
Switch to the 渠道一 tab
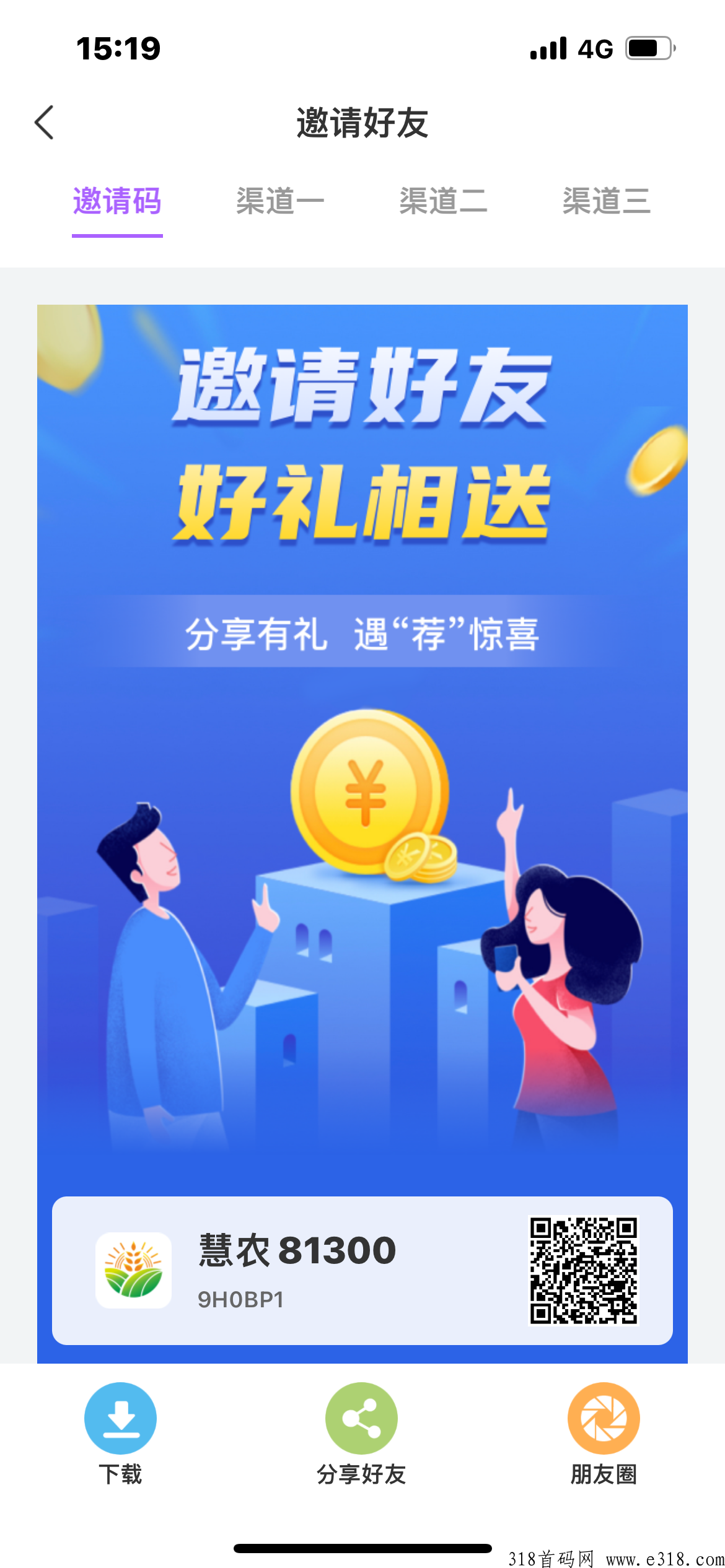pyautogui.click(x=280, y=202)
